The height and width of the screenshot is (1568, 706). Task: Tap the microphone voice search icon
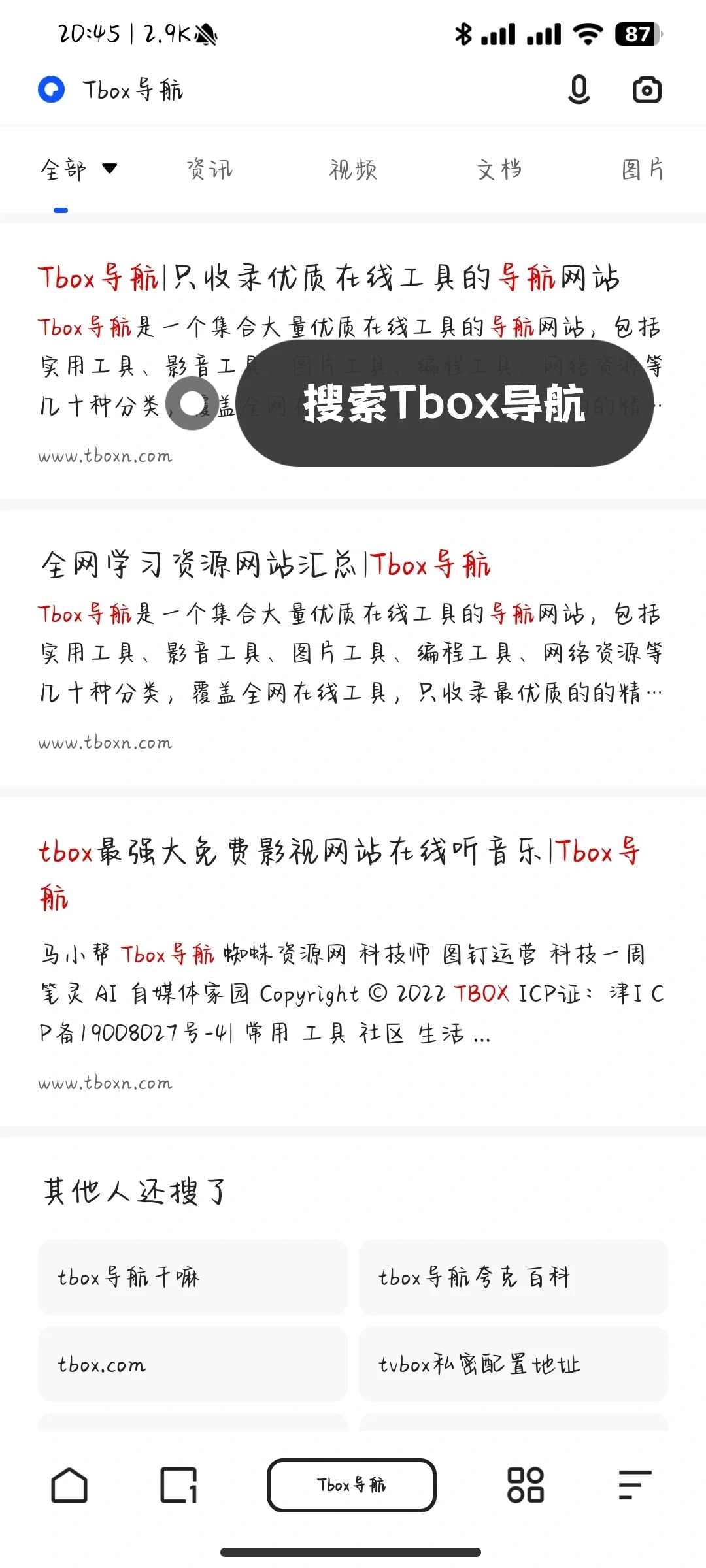pos(579,90)
